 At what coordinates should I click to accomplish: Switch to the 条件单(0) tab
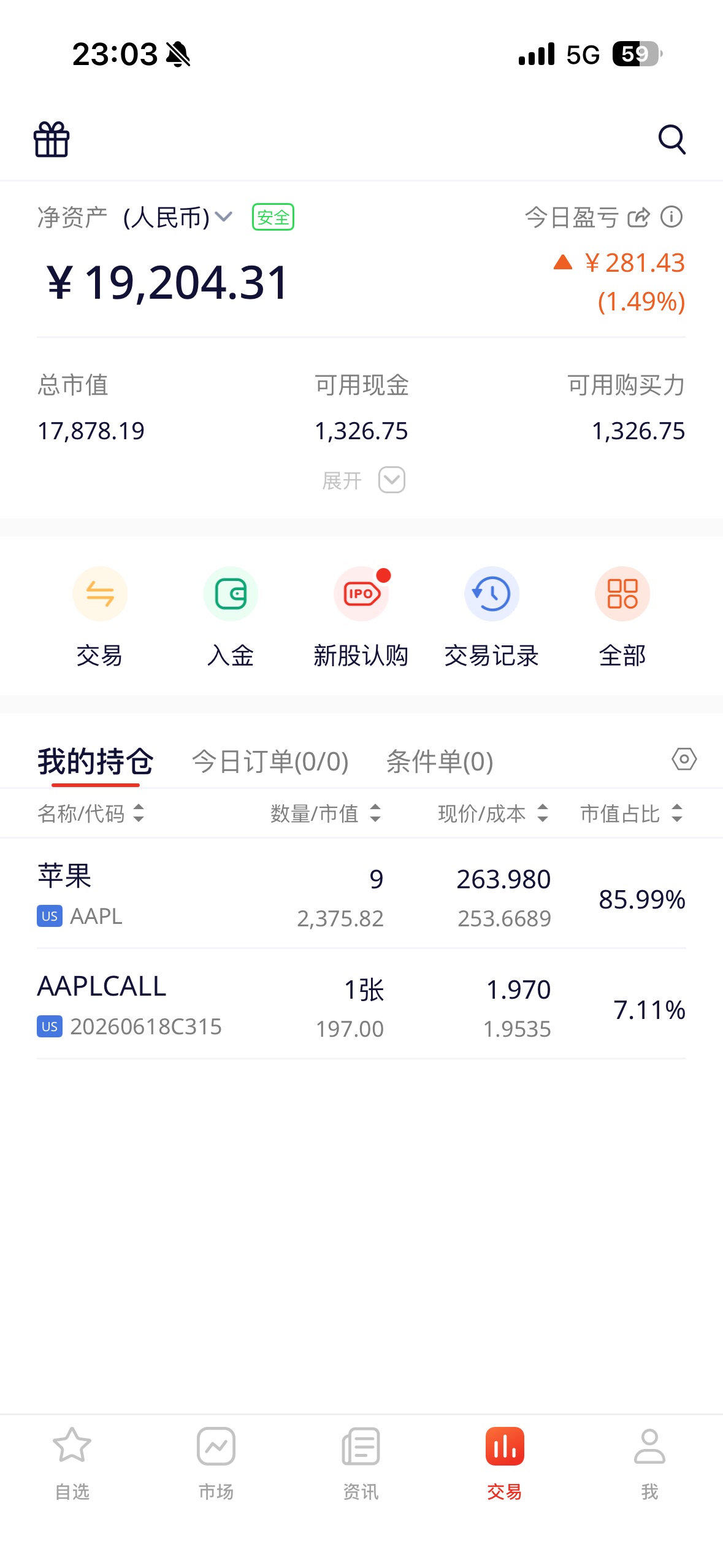point(440,761)
